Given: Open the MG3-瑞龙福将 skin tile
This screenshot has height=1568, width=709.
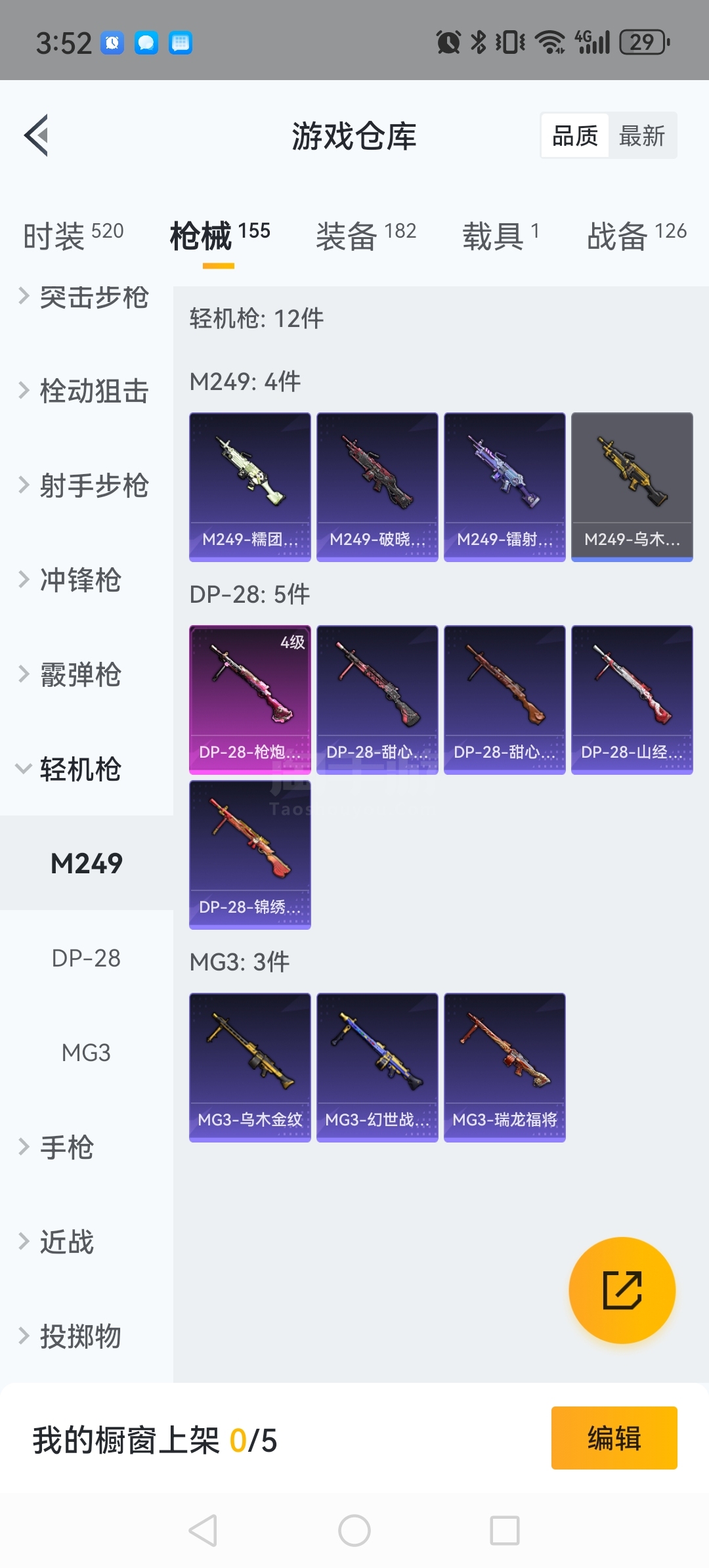Looking at the screenshot, I should 505,1067.
